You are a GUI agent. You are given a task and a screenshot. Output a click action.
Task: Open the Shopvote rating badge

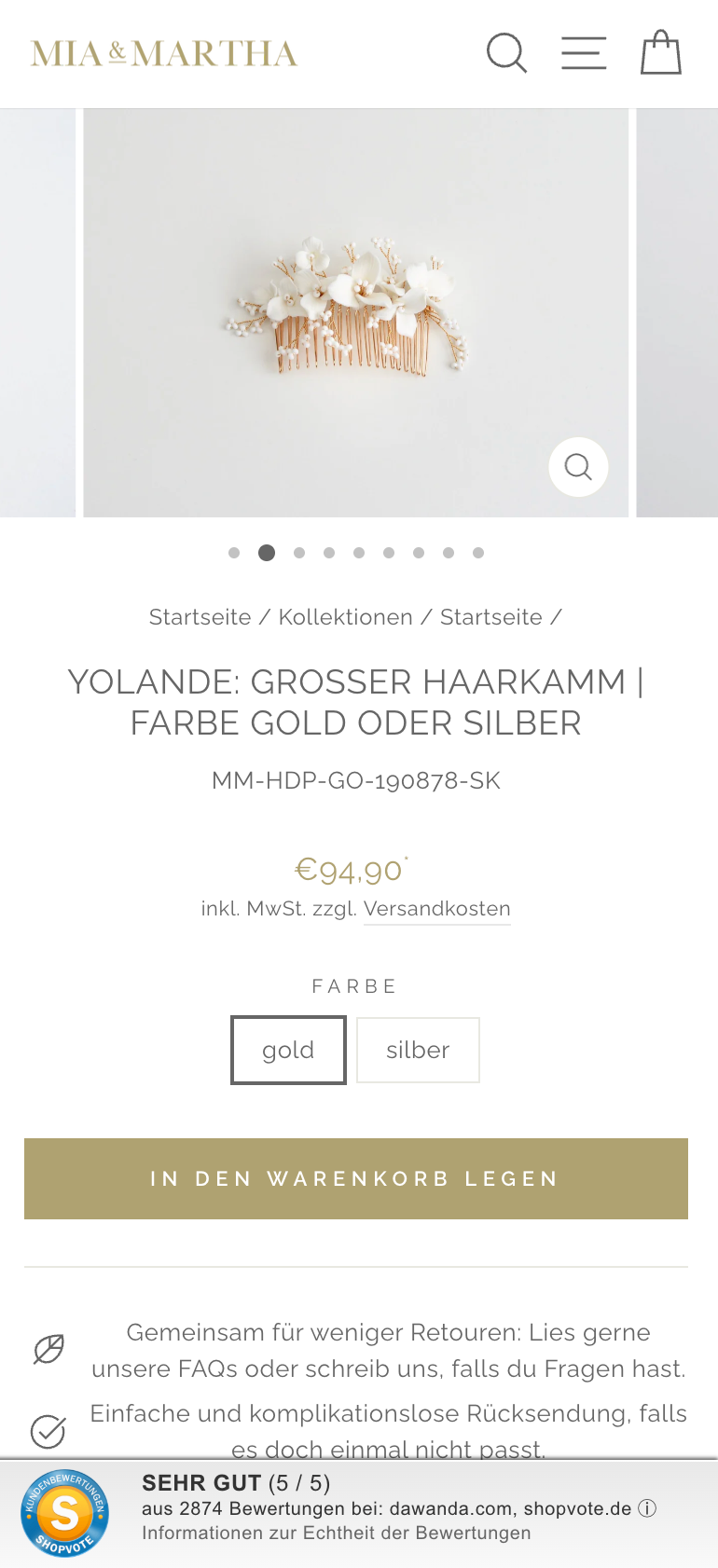[65, 1513]
